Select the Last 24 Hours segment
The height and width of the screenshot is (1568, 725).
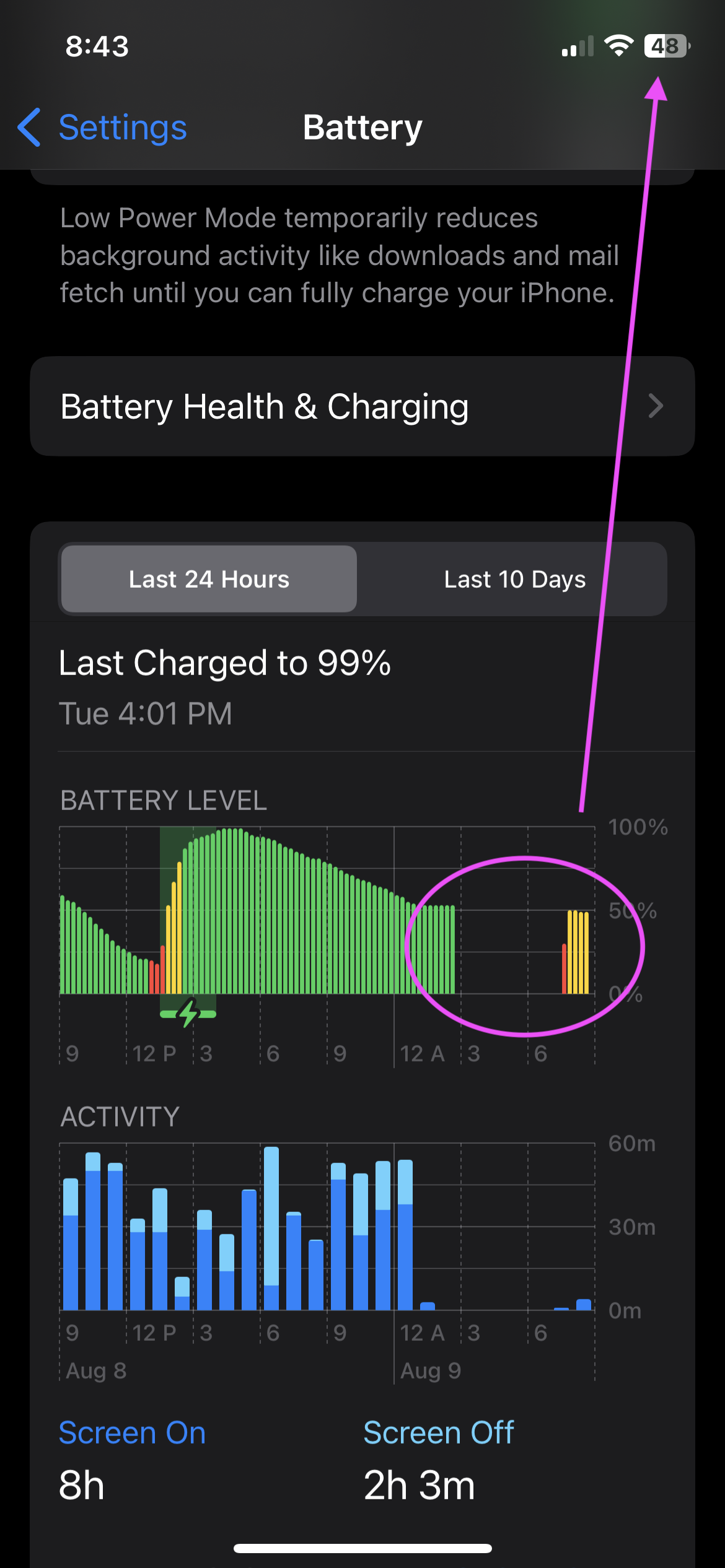tap(209, 580)
